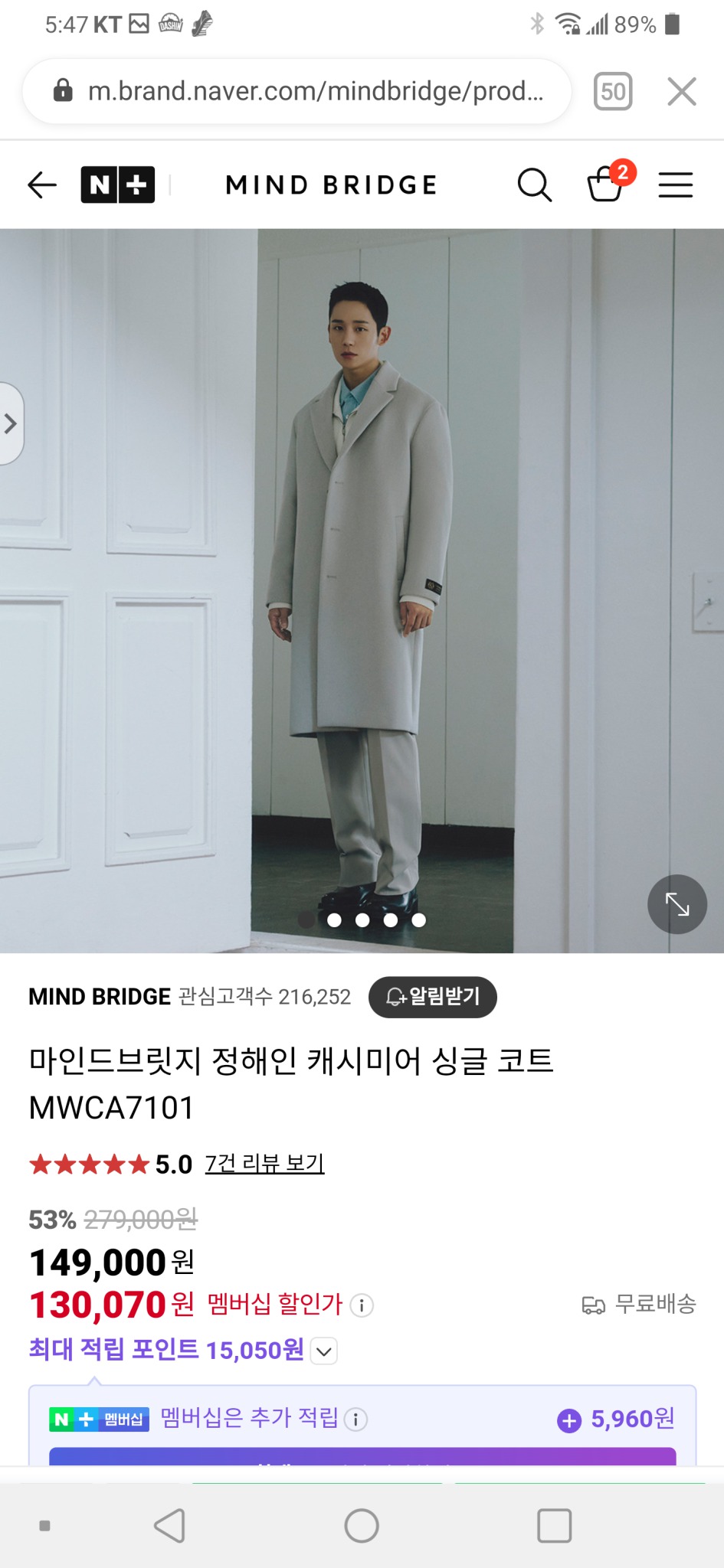Open the browser tab switcher showing 50
The image size is (724, 1568).
point(613,92)
